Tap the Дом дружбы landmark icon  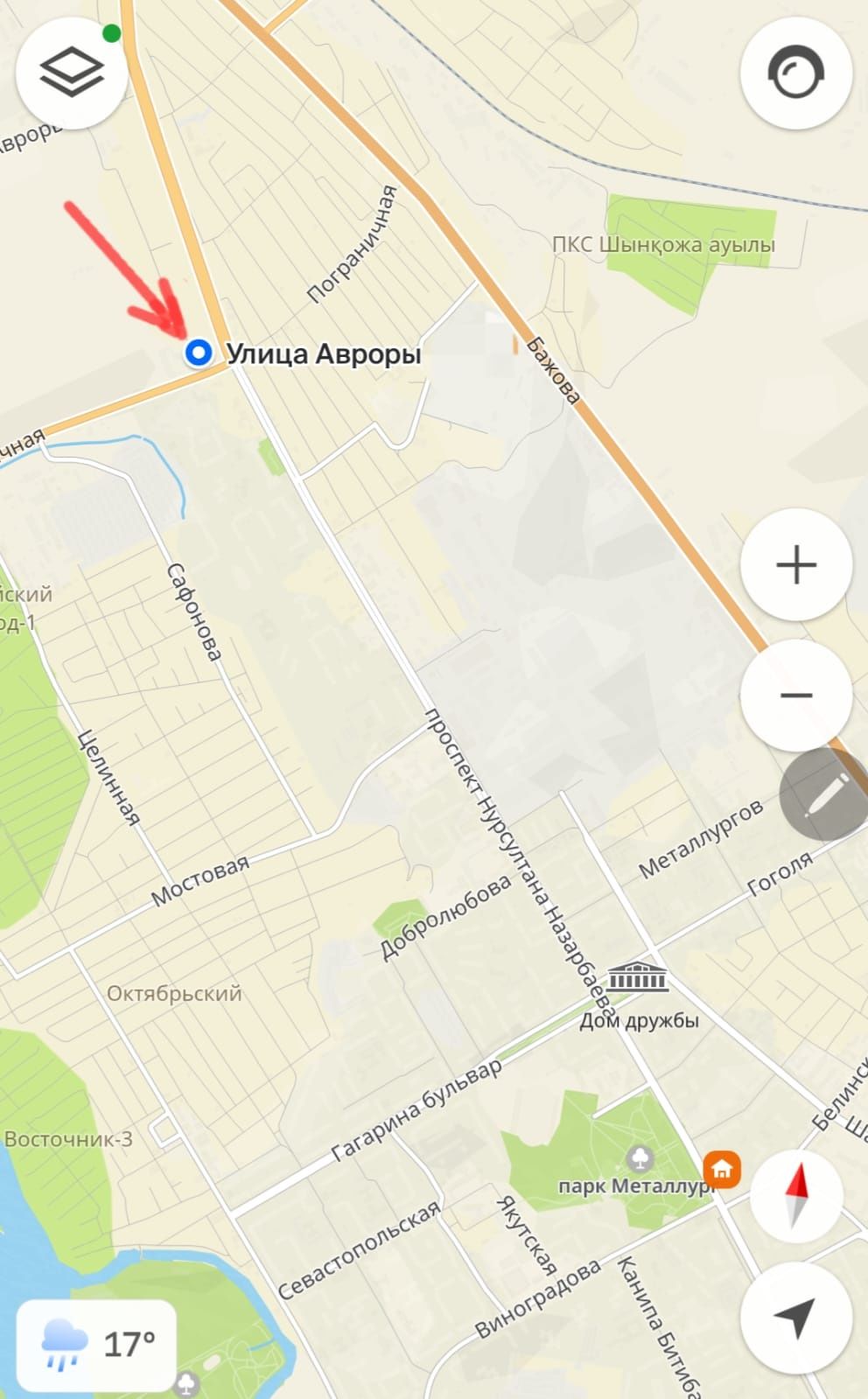coord(638,977)
